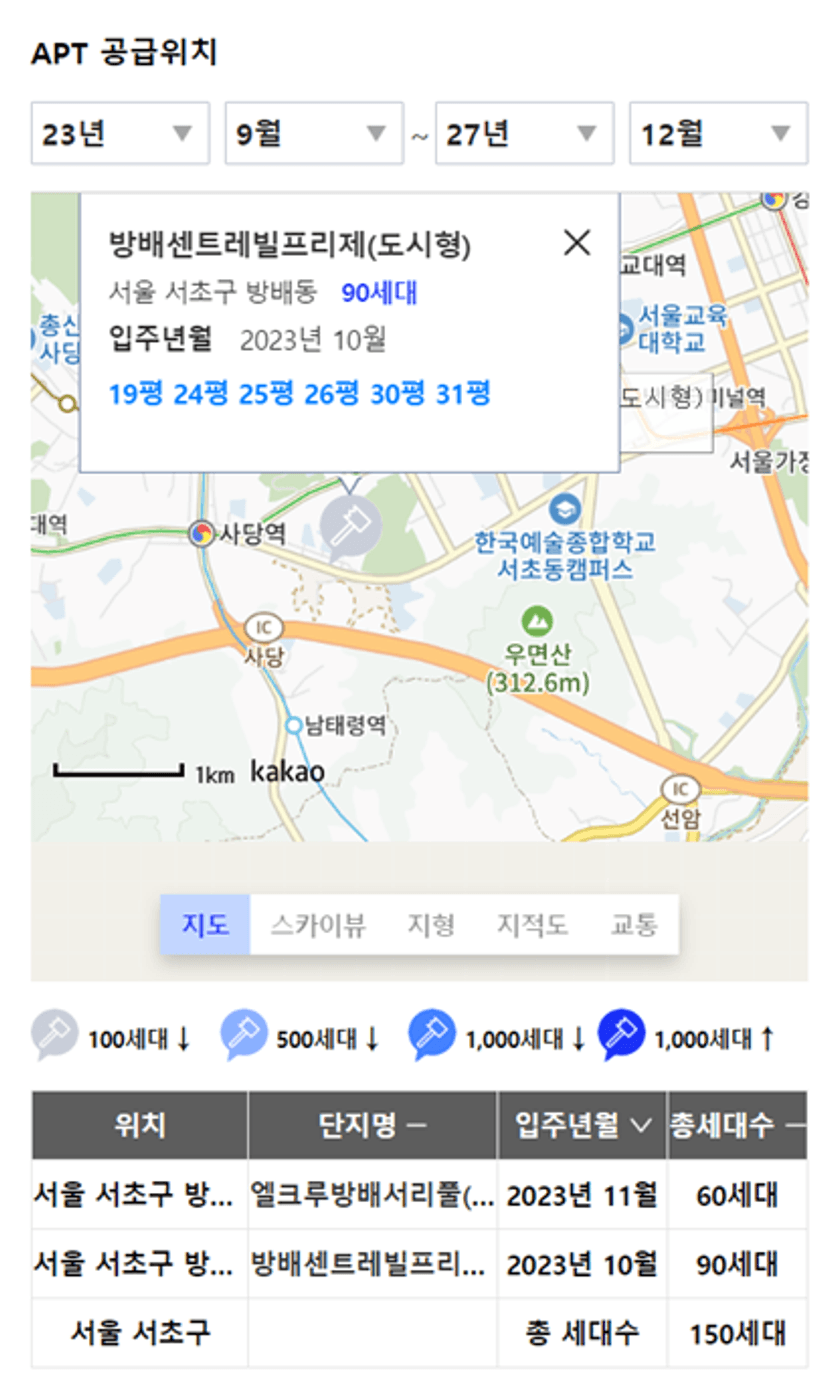Select the 26평 size link
Image resolution: width=827 pixels, height=1375 pixels.
(x=332, y=394)
